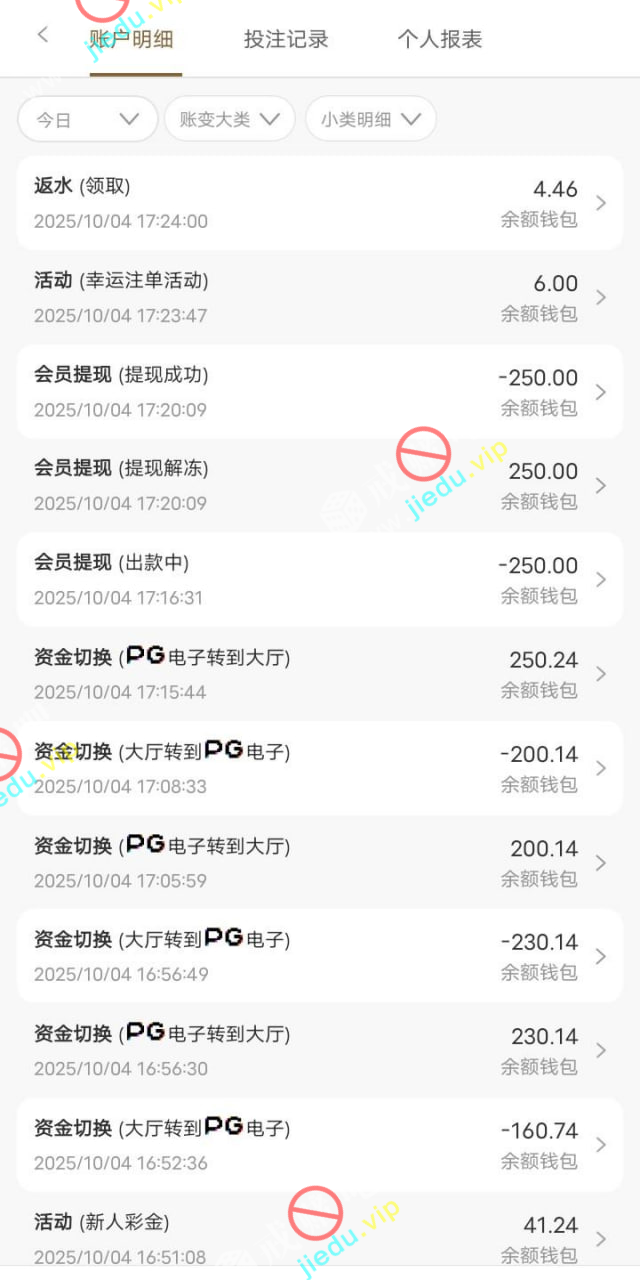The width and height of the screenshot is (640, 1280).
Task: View the 会员提现 (提现解冻) record
Action: tap(320, 485)
